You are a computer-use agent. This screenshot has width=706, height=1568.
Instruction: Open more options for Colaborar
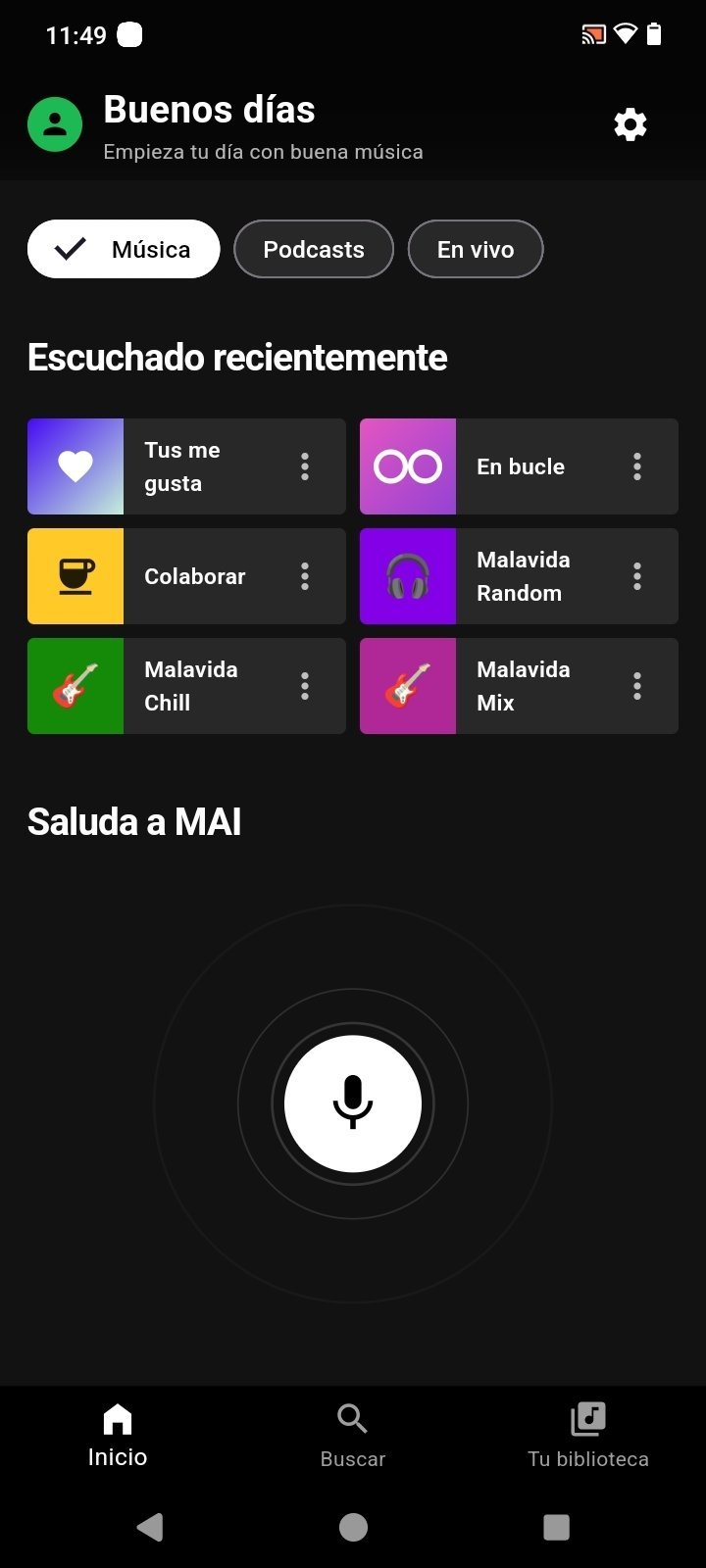pyautogui.click(x=305, y=576)
